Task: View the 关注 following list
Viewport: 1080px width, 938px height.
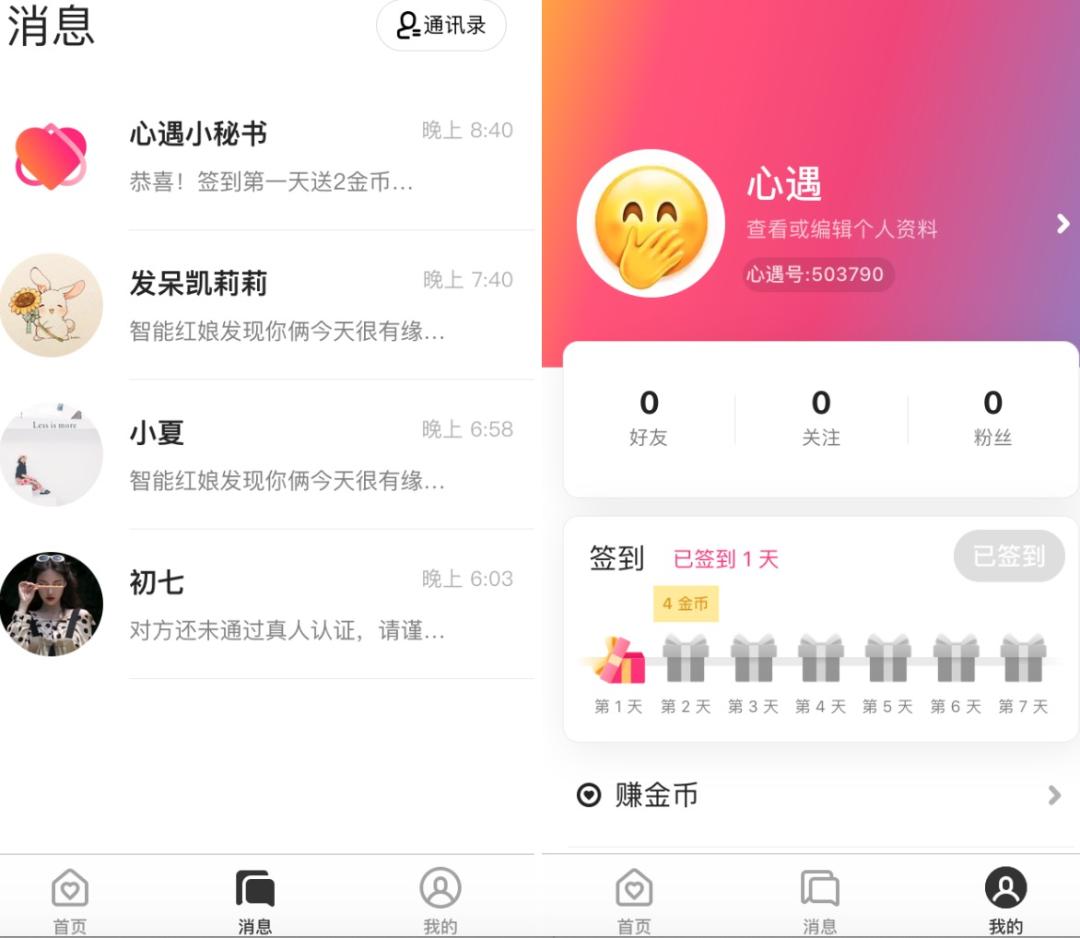Action: pyautogui.click(x=821, y=418)
